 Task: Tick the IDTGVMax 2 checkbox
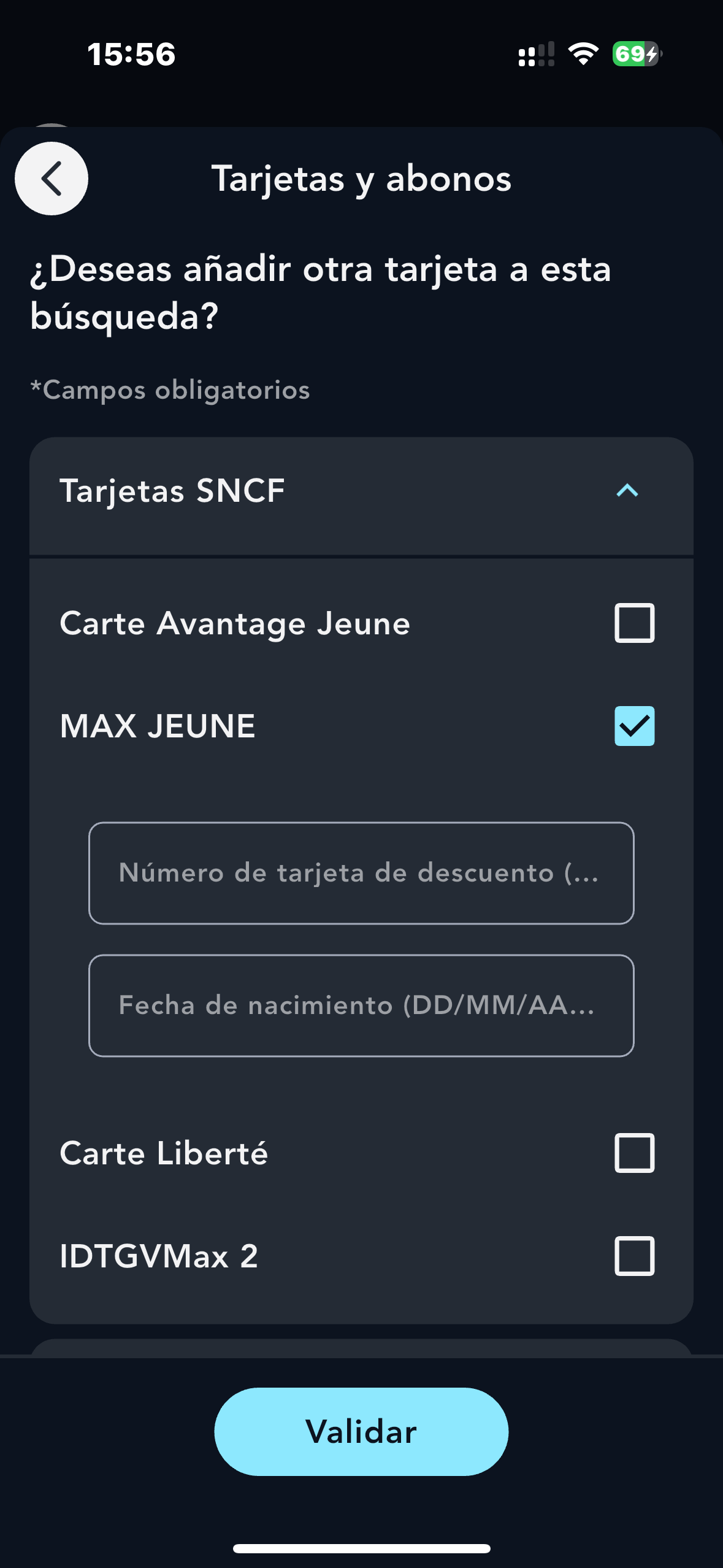pyautogui.click(x=634, y=1256)
